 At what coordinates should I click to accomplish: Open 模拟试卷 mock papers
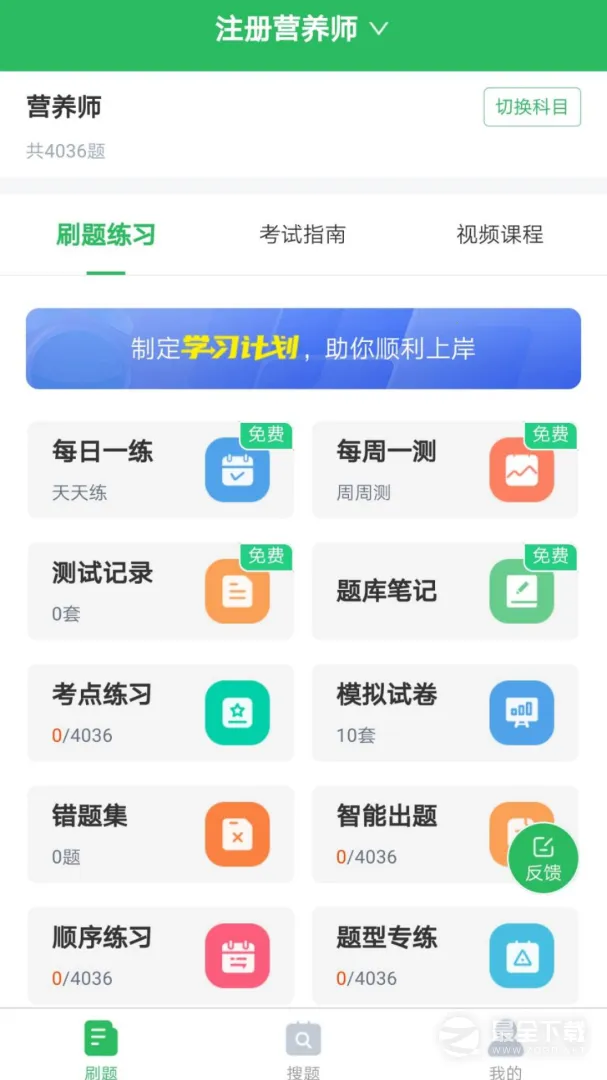click(445, 713)
